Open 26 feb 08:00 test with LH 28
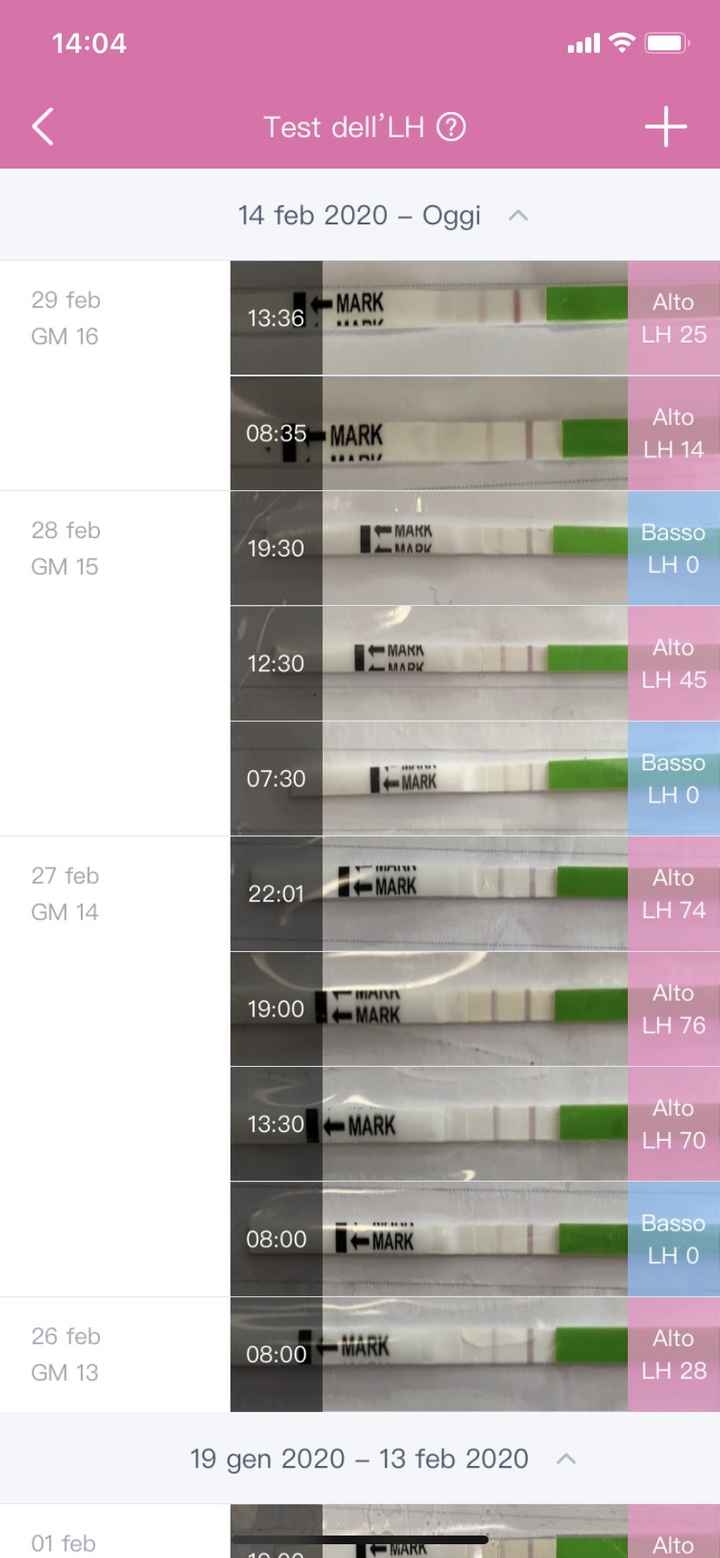 pos(475,1354)
